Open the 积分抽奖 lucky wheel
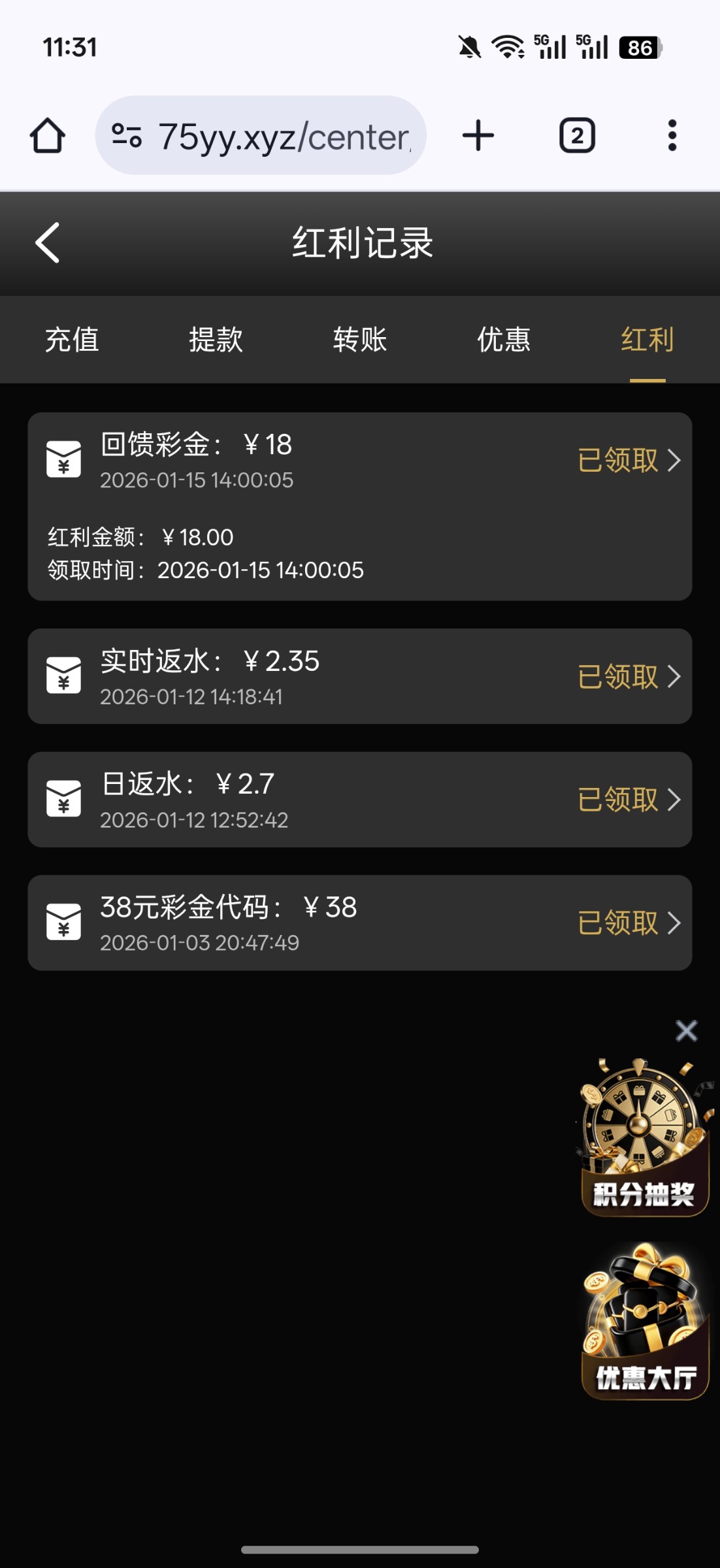 point(644,1138)
